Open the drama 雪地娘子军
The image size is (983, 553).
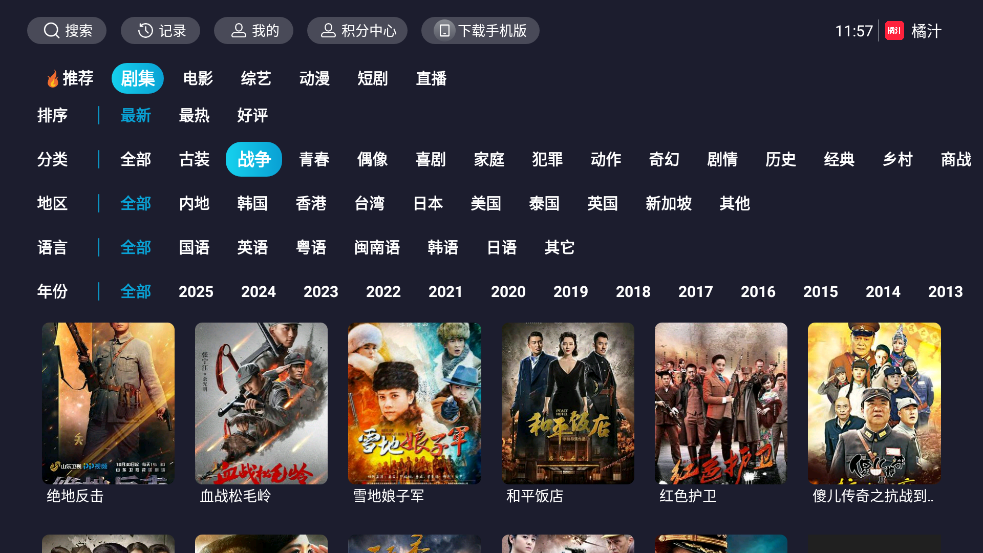click(x=414, y=403)
